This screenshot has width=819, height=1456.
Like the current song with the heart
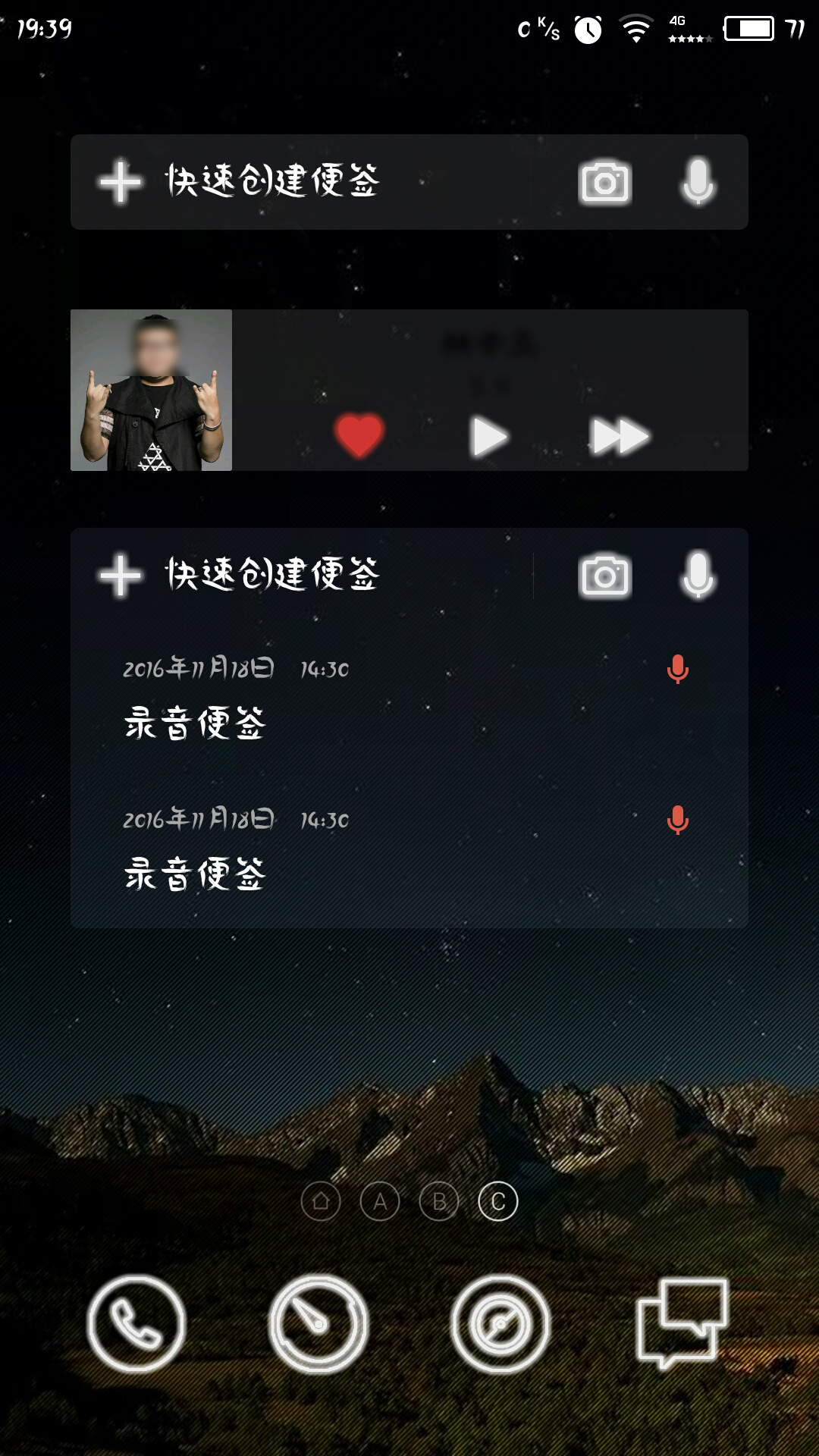pos(359,436)
